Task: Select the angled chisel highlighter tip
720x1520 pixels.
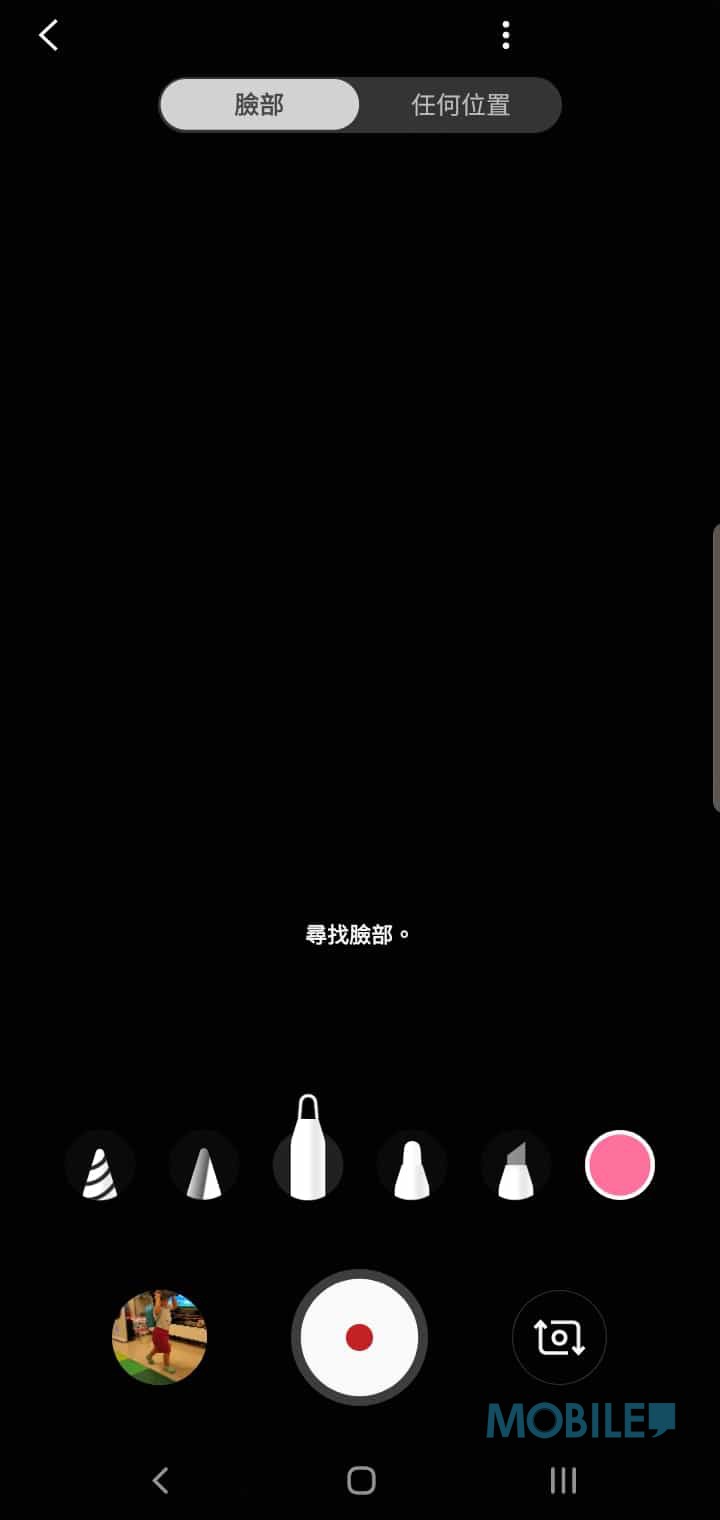Action: [x=516, y=1165]
